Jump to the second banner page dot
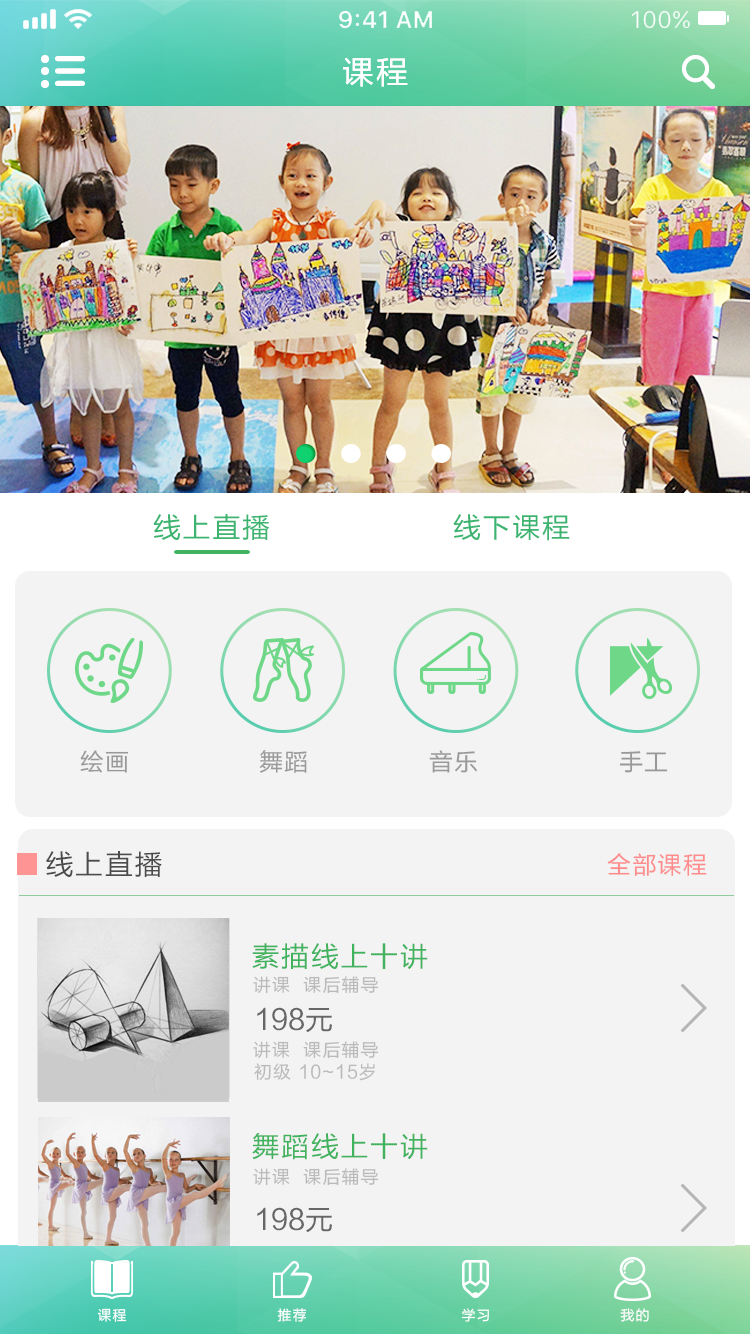This screenshot has width=750, height=1334. click(351, 453)
